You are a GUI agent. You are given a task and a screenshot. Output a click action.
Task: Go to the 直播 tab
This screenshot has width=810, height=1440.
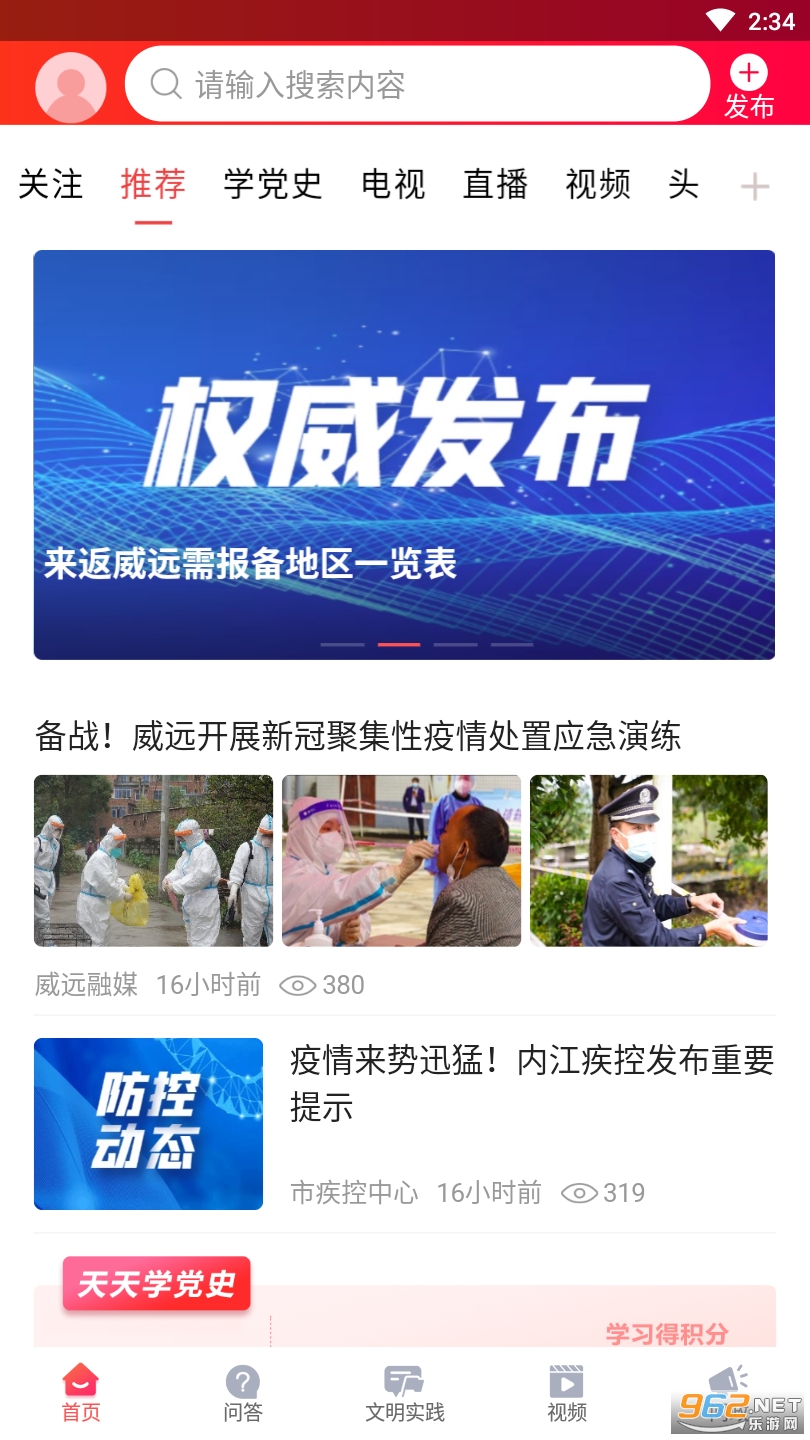pyautogui.click(x=495, y=185)
